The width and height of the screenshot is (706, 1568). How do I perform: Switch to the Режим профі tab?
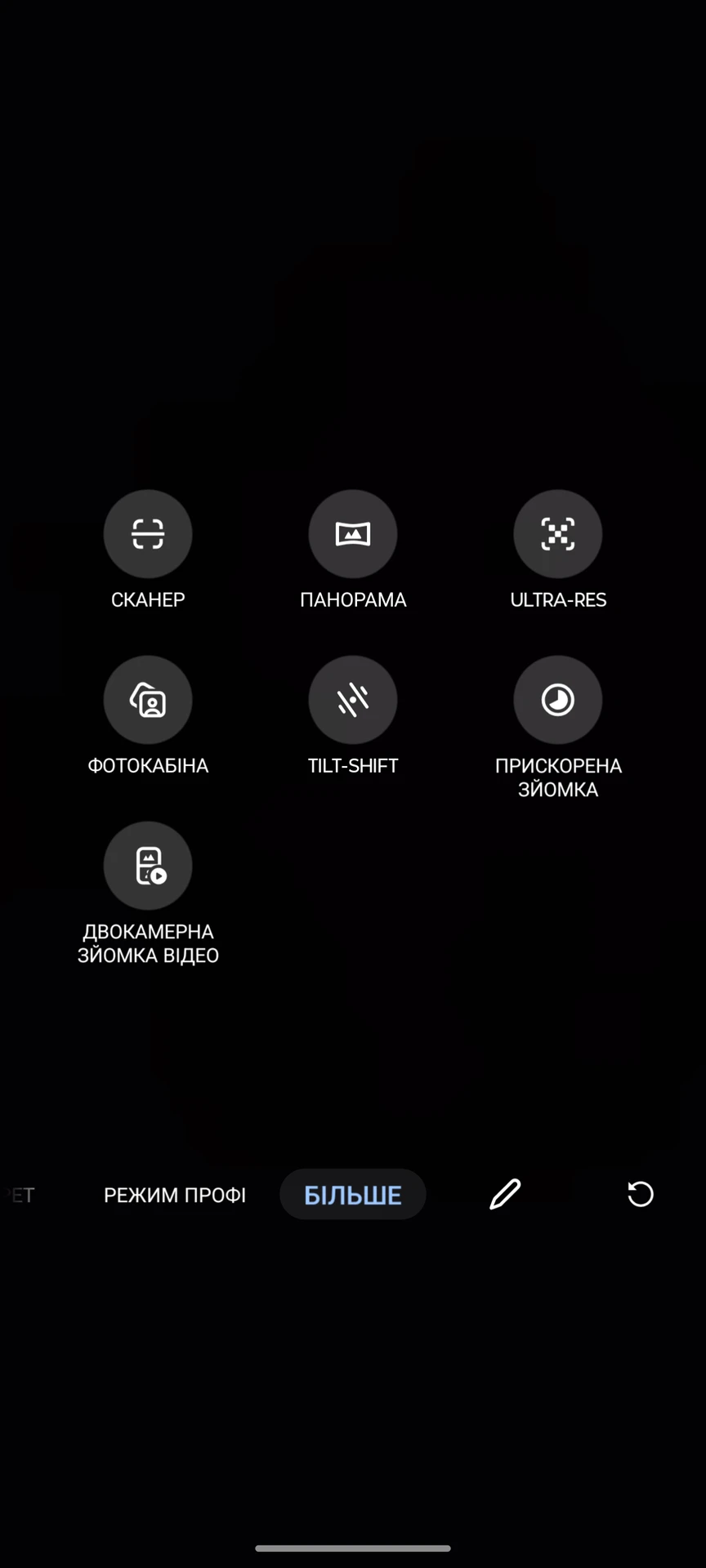point(175,1195)
